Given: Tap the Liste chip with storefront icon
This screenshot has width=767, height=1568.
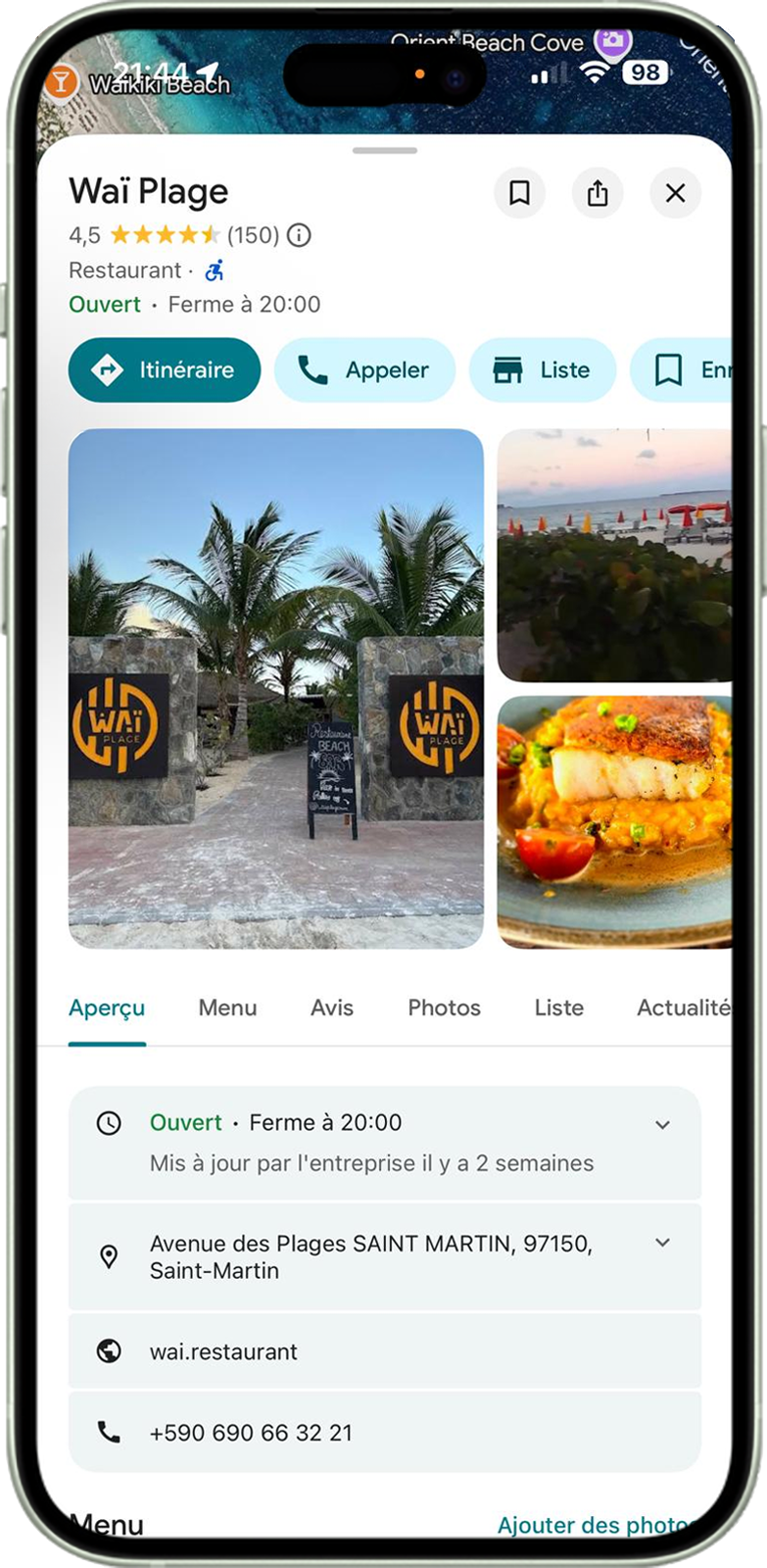Looking at the screenshot, I should click(x=543, y=370).
